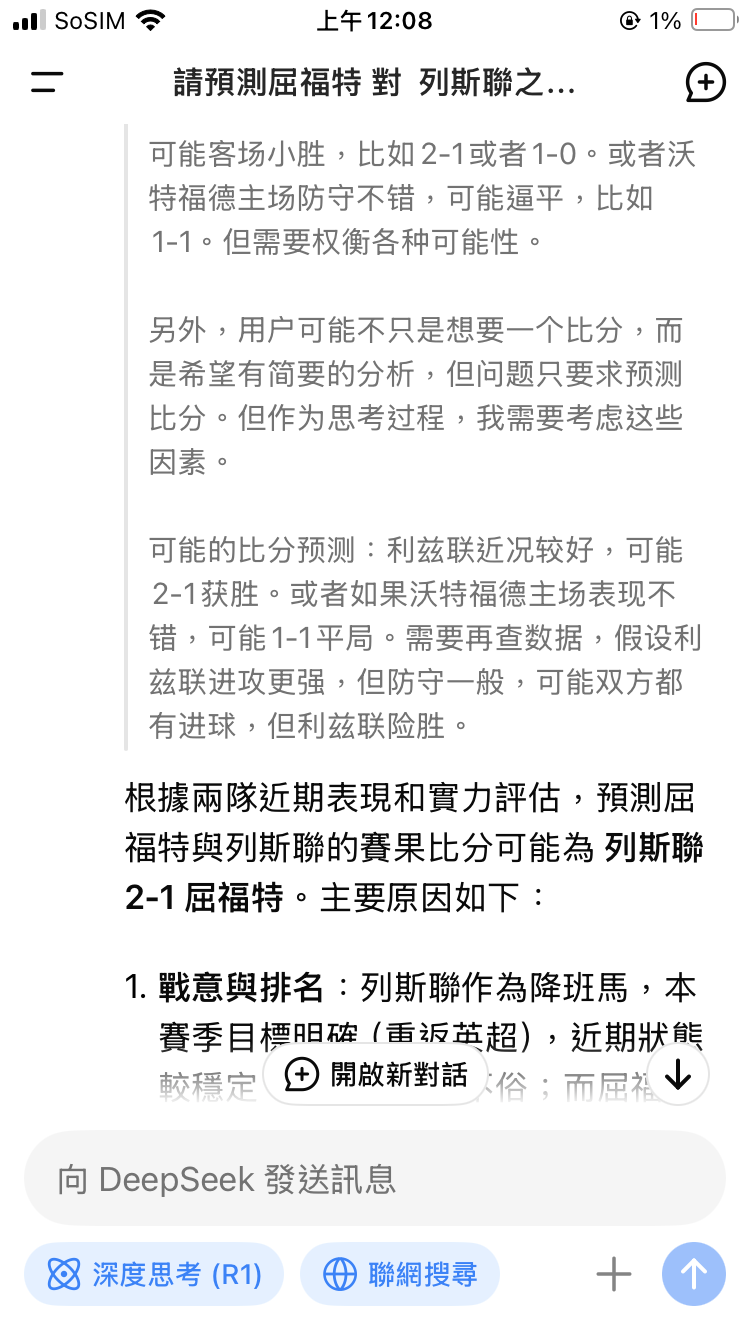
Task: Start a new chat with the plus bubble icon
Action: tap(705, 82)
